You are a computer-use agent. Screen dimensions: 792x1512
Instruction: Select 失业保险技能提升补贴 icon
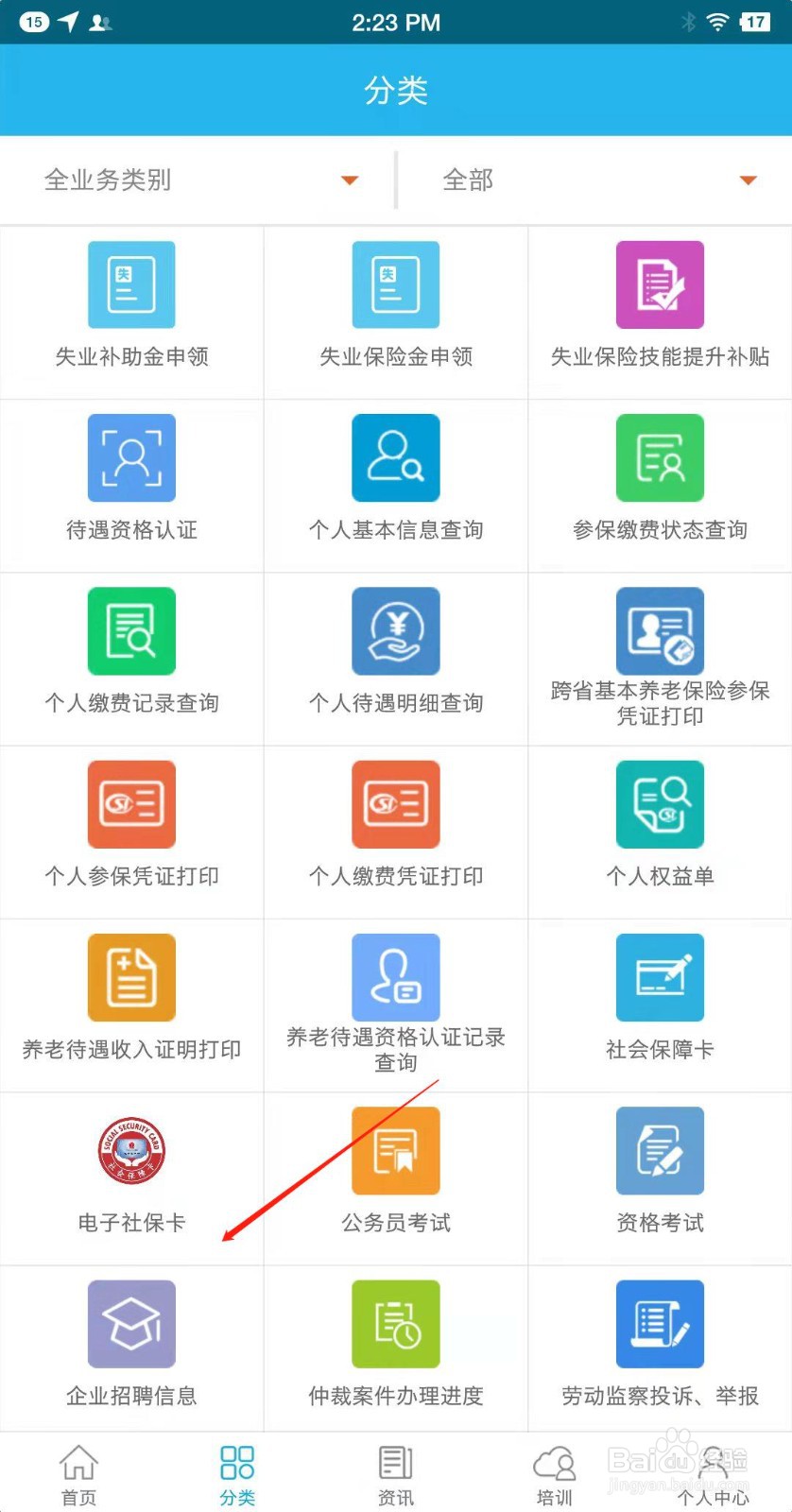tap(660, 283)
